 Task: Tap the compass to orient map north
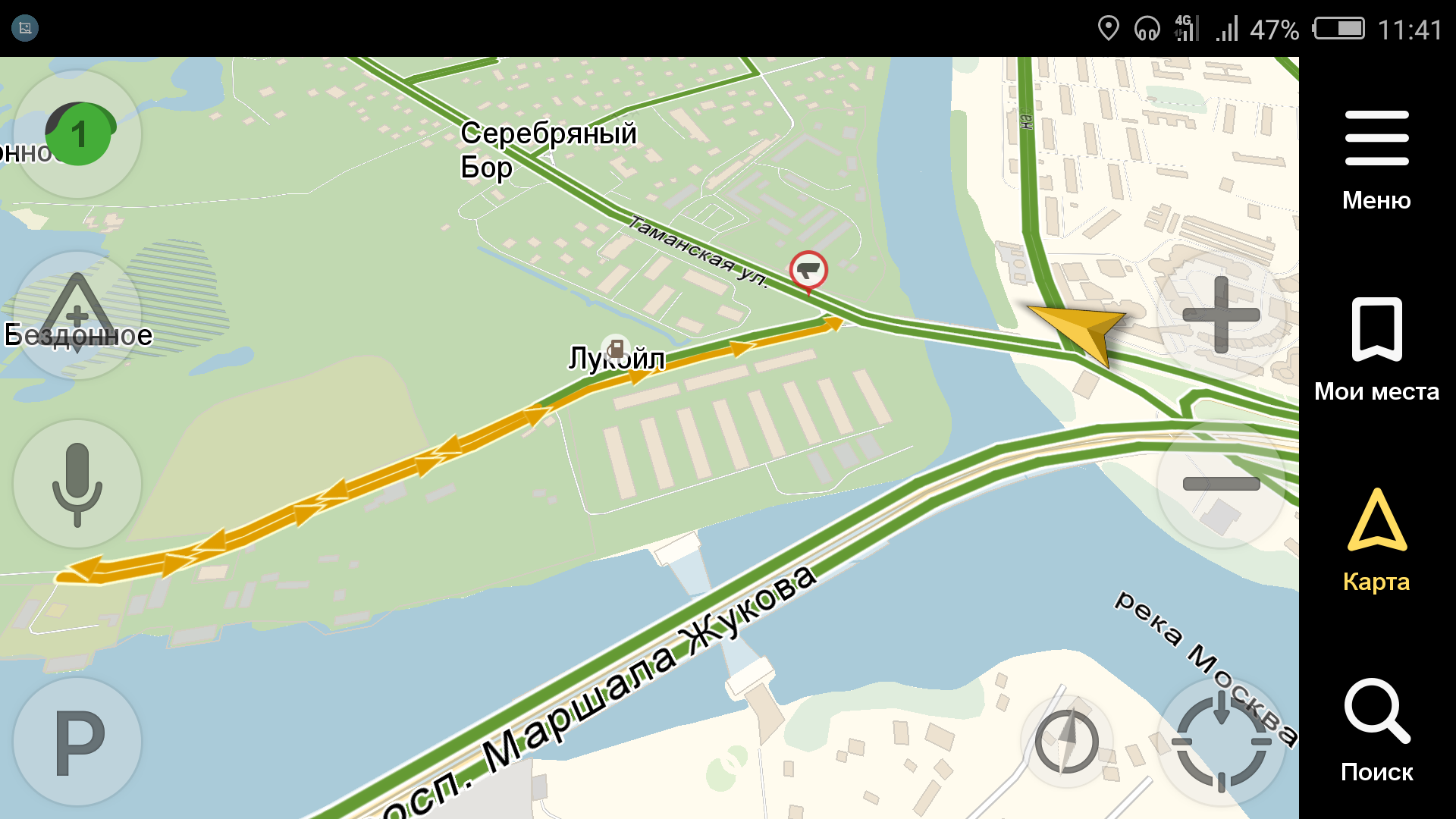[x=1066, y=741]
